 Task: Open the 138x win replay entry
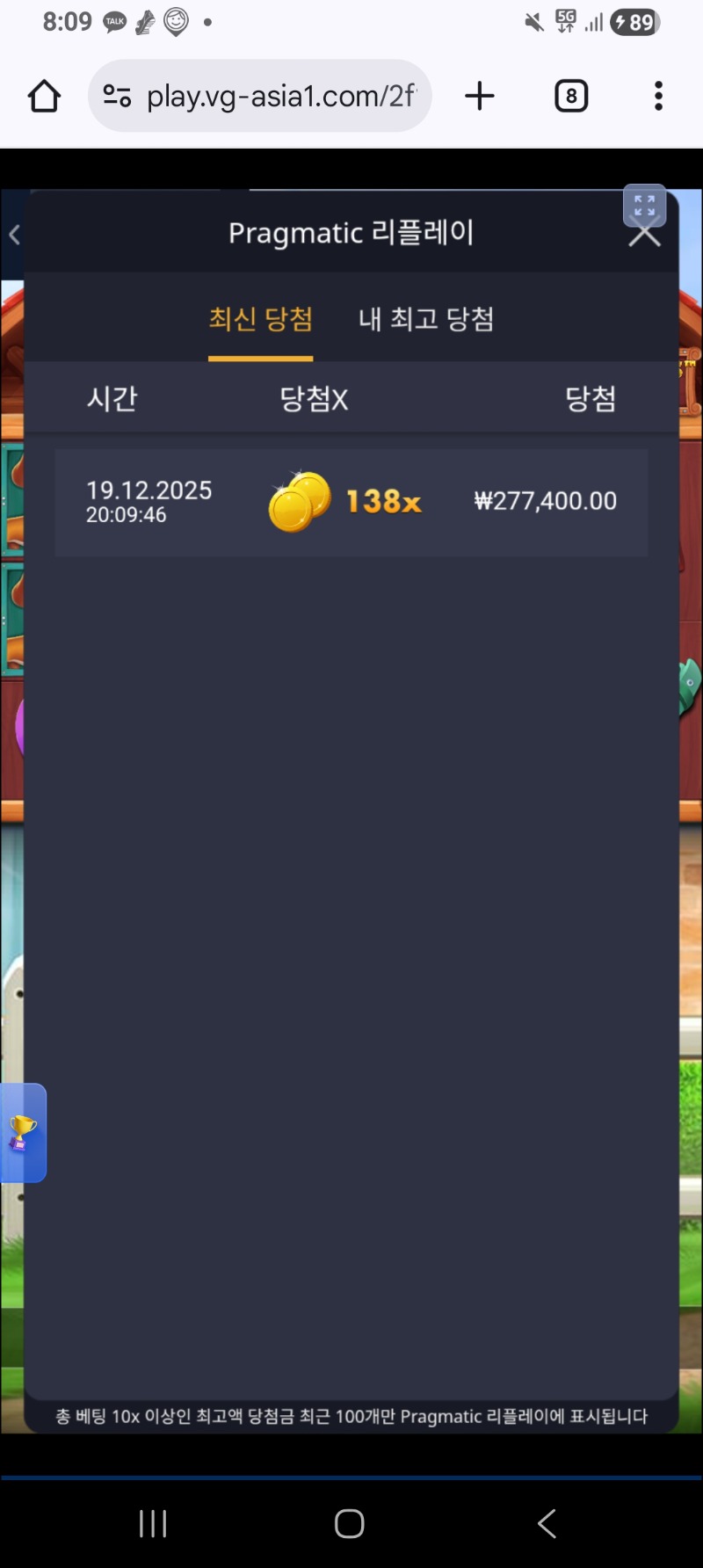coord(351,502)
